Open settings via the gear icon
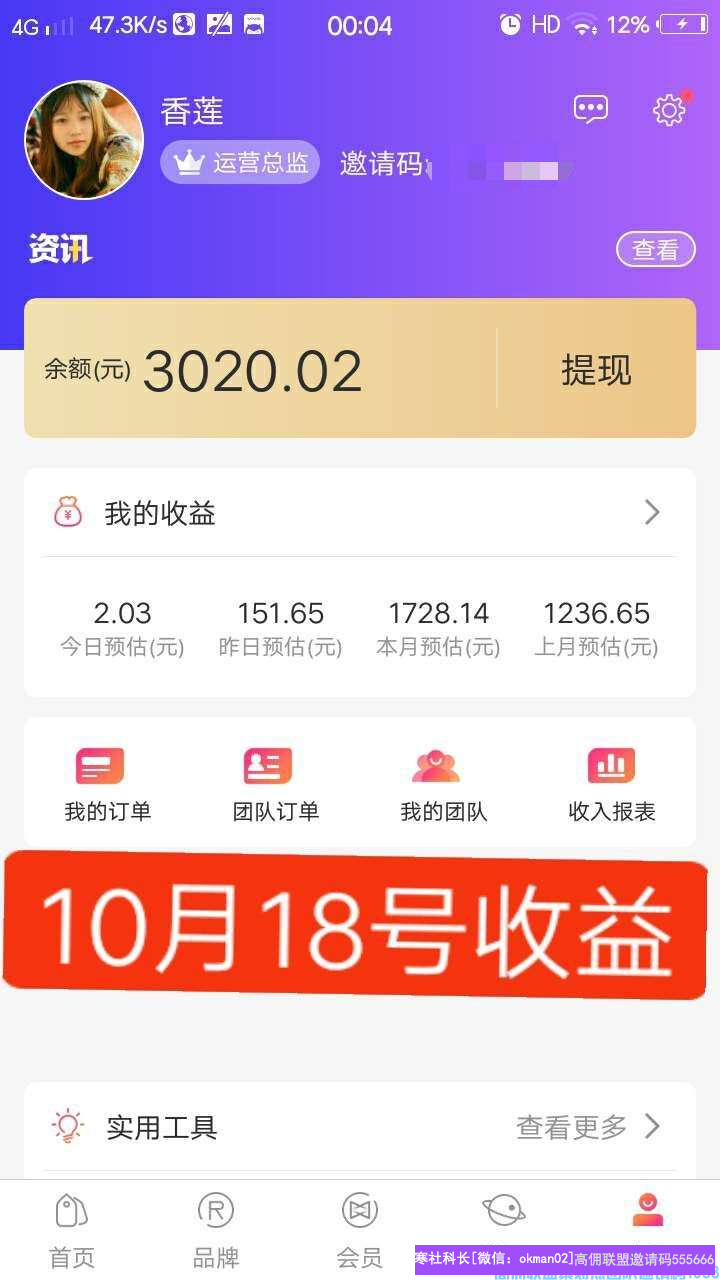The width and height of the screenshot is (720, 1280). tap(669, 109)
